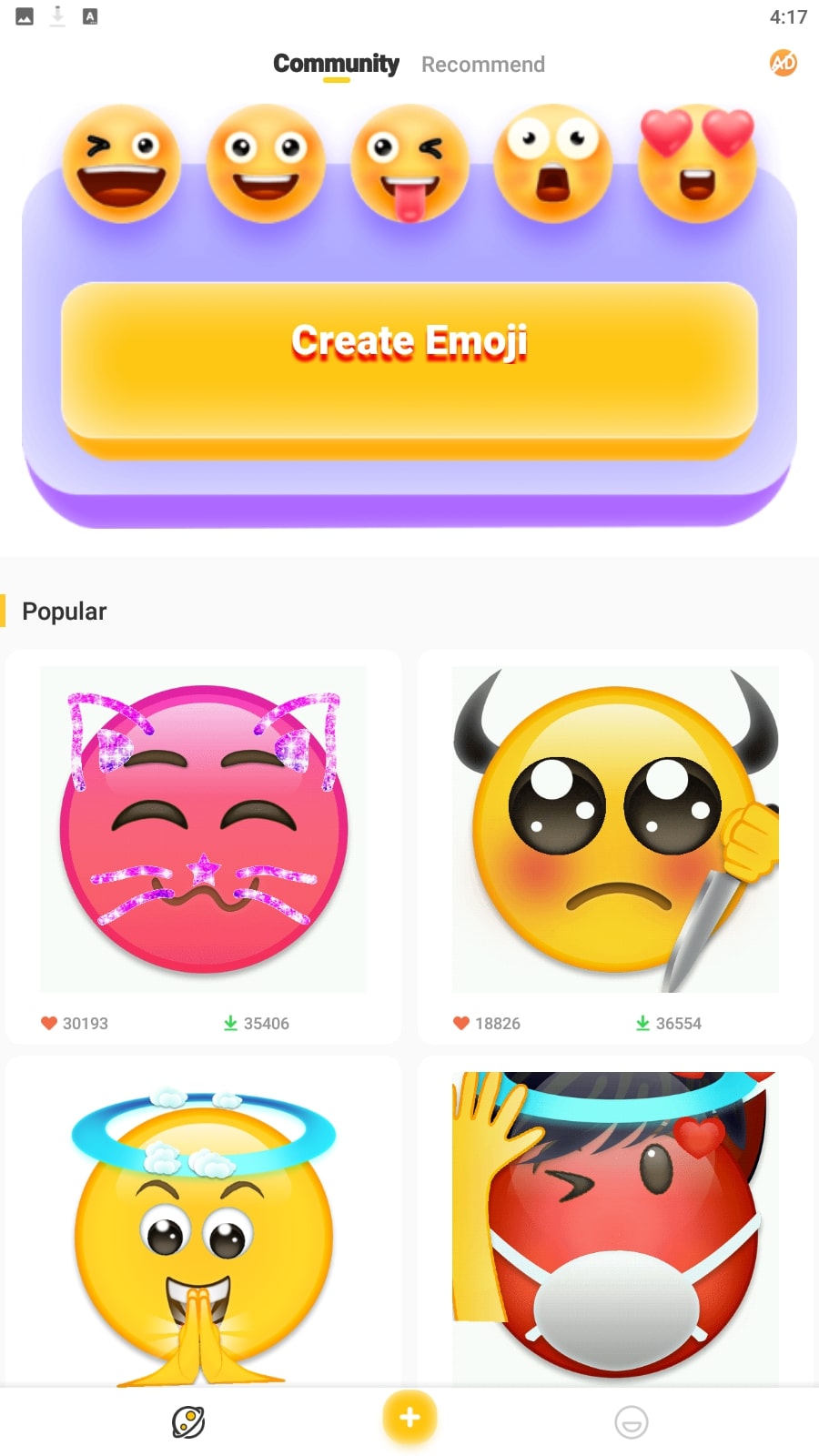Select the Community tab

pos(336,64)
